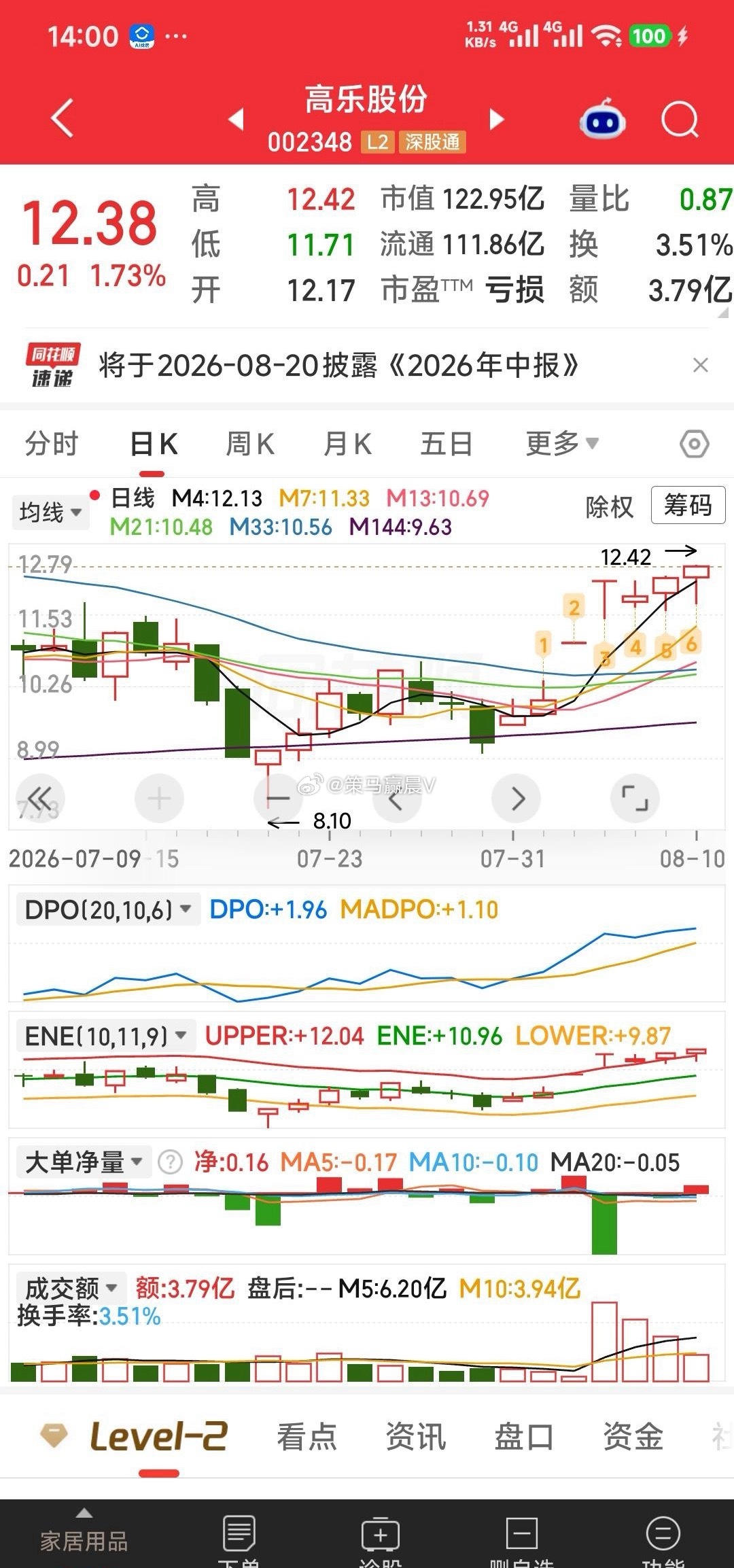The width and height of the screenshot is (734, 1568).
Task: Open stock search magnifier
Action: click(x=680, y=120)
